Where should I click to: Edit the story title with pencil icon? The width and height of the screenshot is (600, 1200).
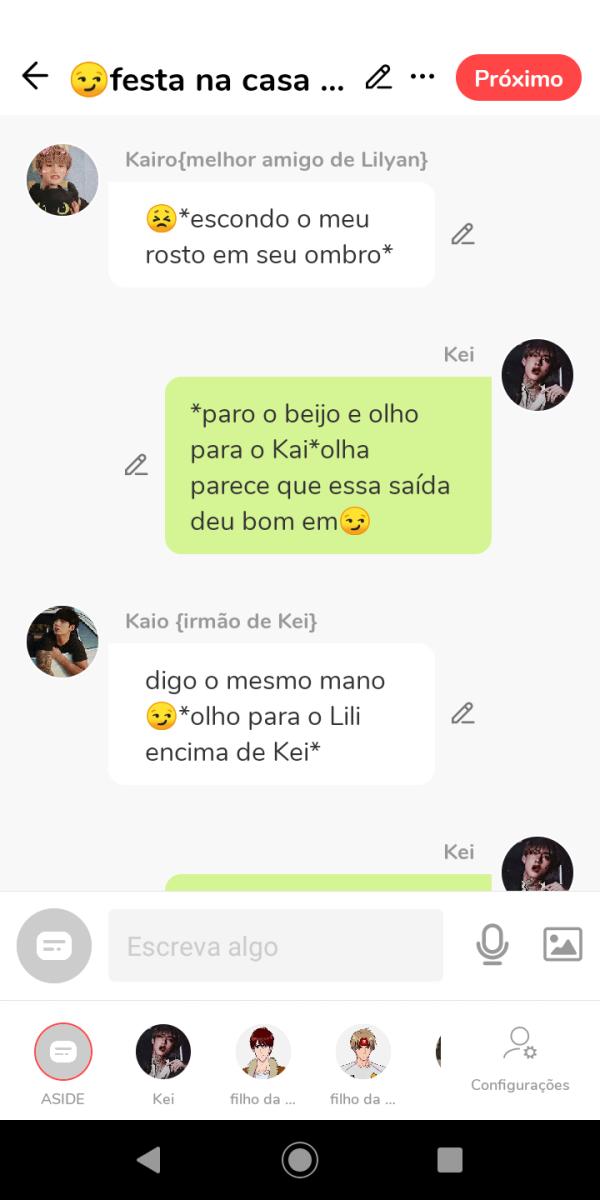coord(378,77)
